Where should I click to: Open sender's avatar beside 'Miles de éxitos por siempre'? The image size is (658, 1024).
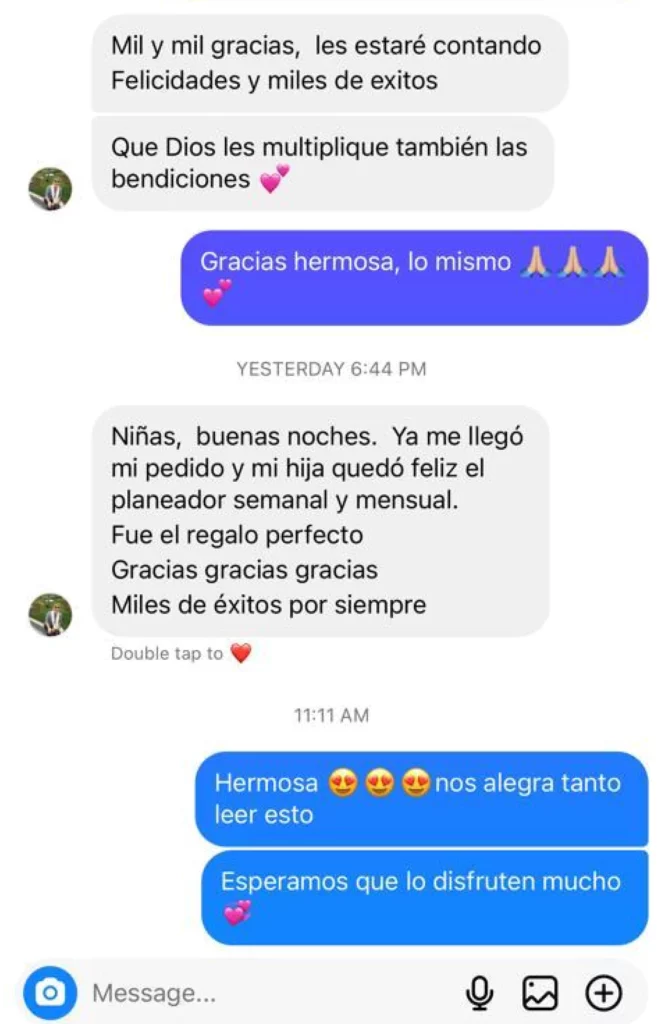pos(50,615)
